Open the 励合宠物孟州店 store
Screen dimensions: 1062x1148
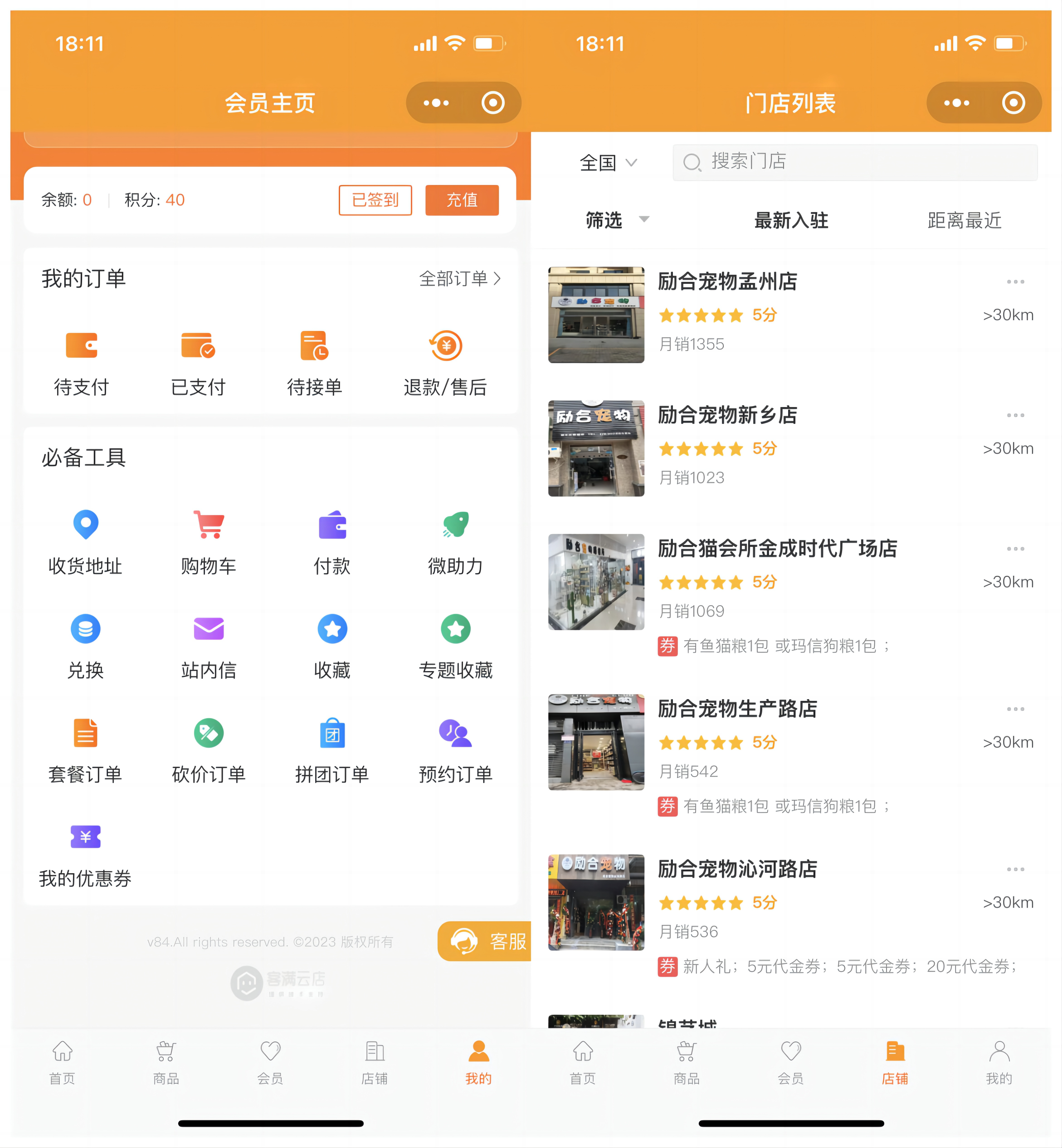click(x=727, y=282)
